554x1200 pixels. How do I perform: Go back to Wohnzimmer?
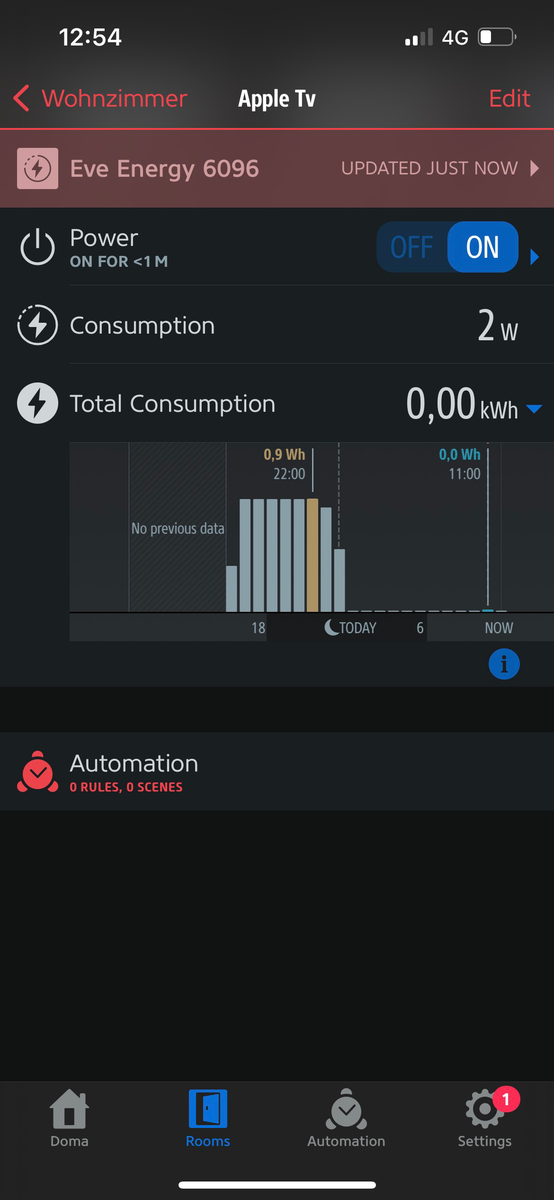100,98
